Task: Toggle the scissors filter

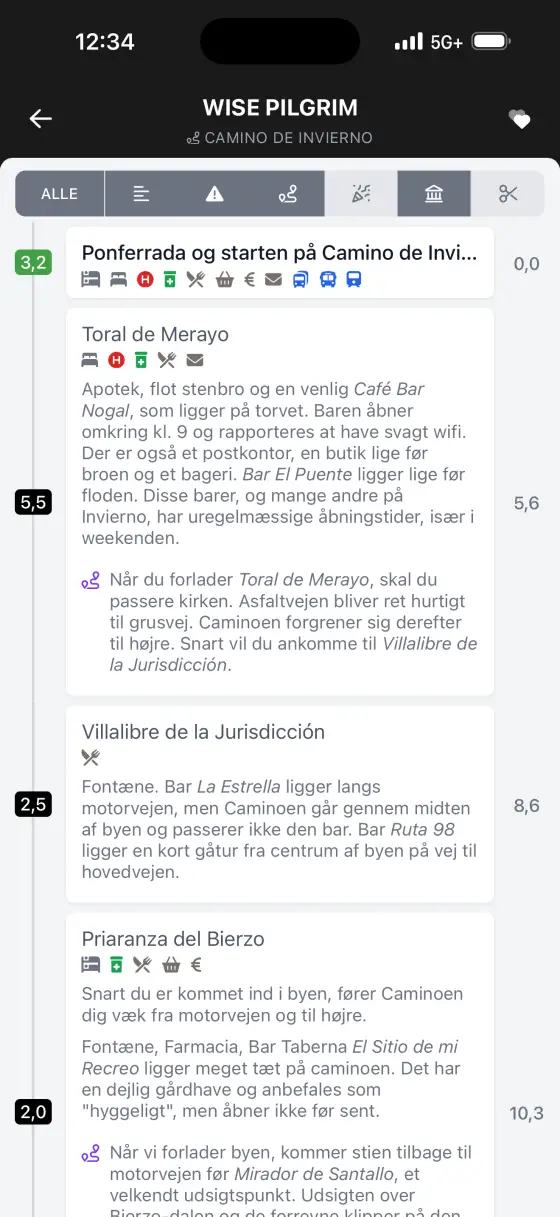Action: 508,194
